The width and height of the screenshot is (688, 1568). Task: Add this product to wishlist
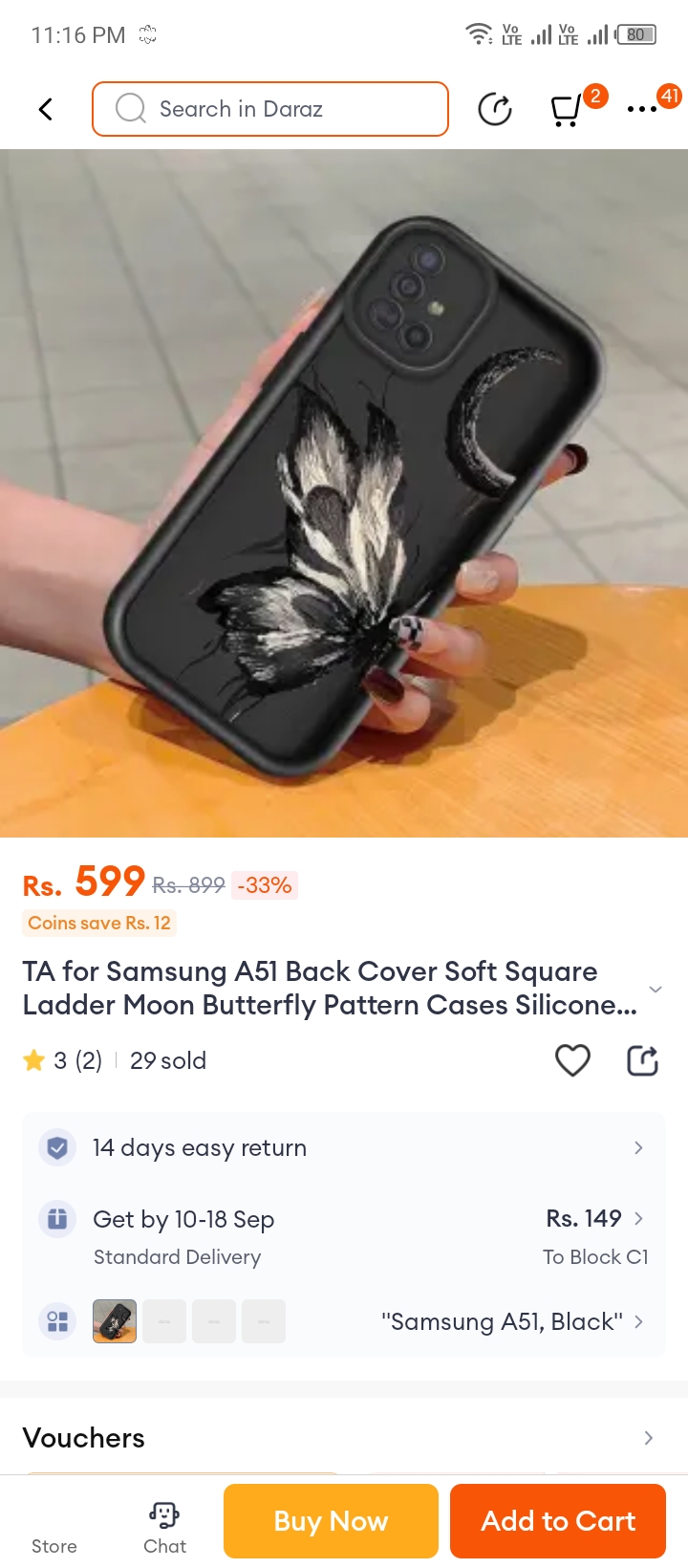(x=572, y=1060)
